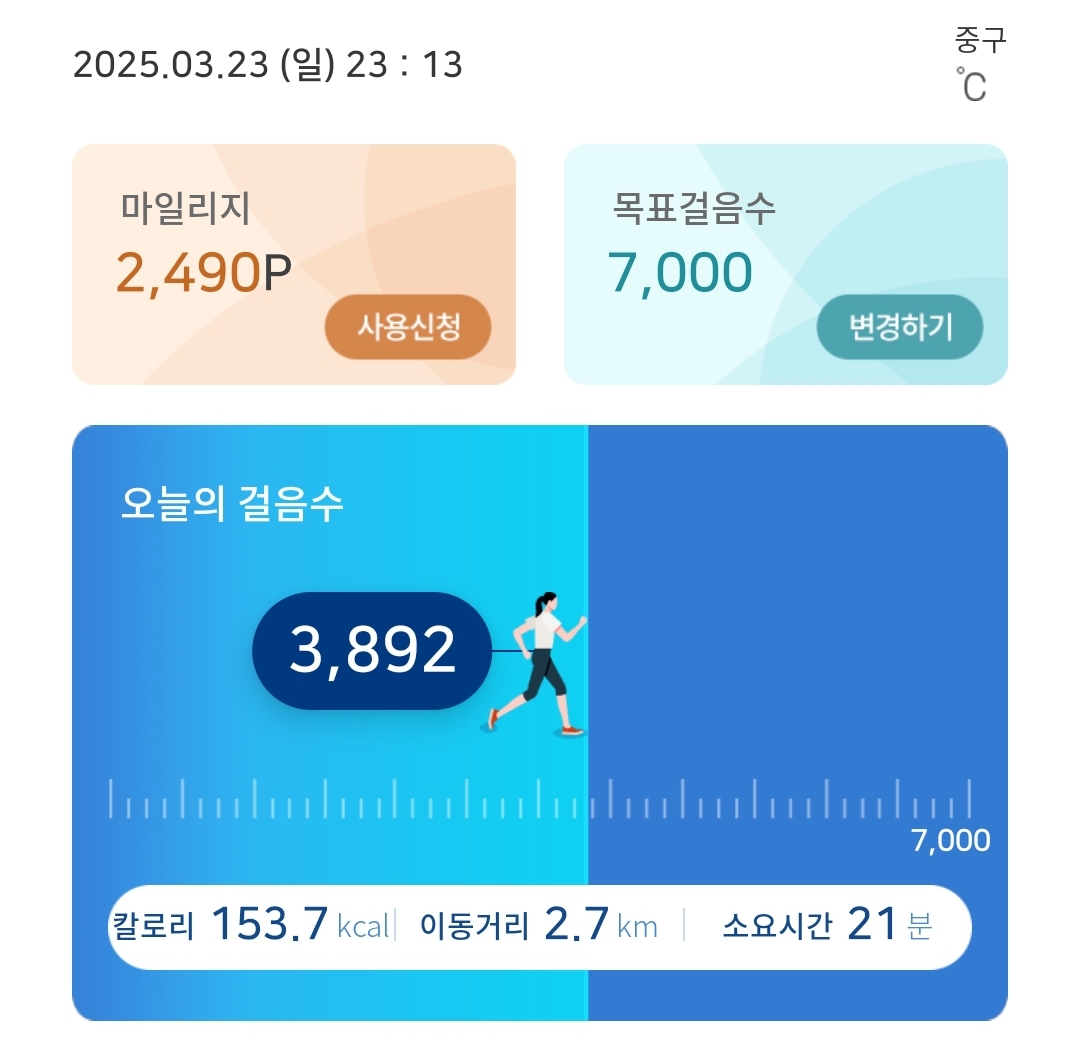Tap 변경하기 to change the step goal
The image size is (1080, 1044).
900,327
